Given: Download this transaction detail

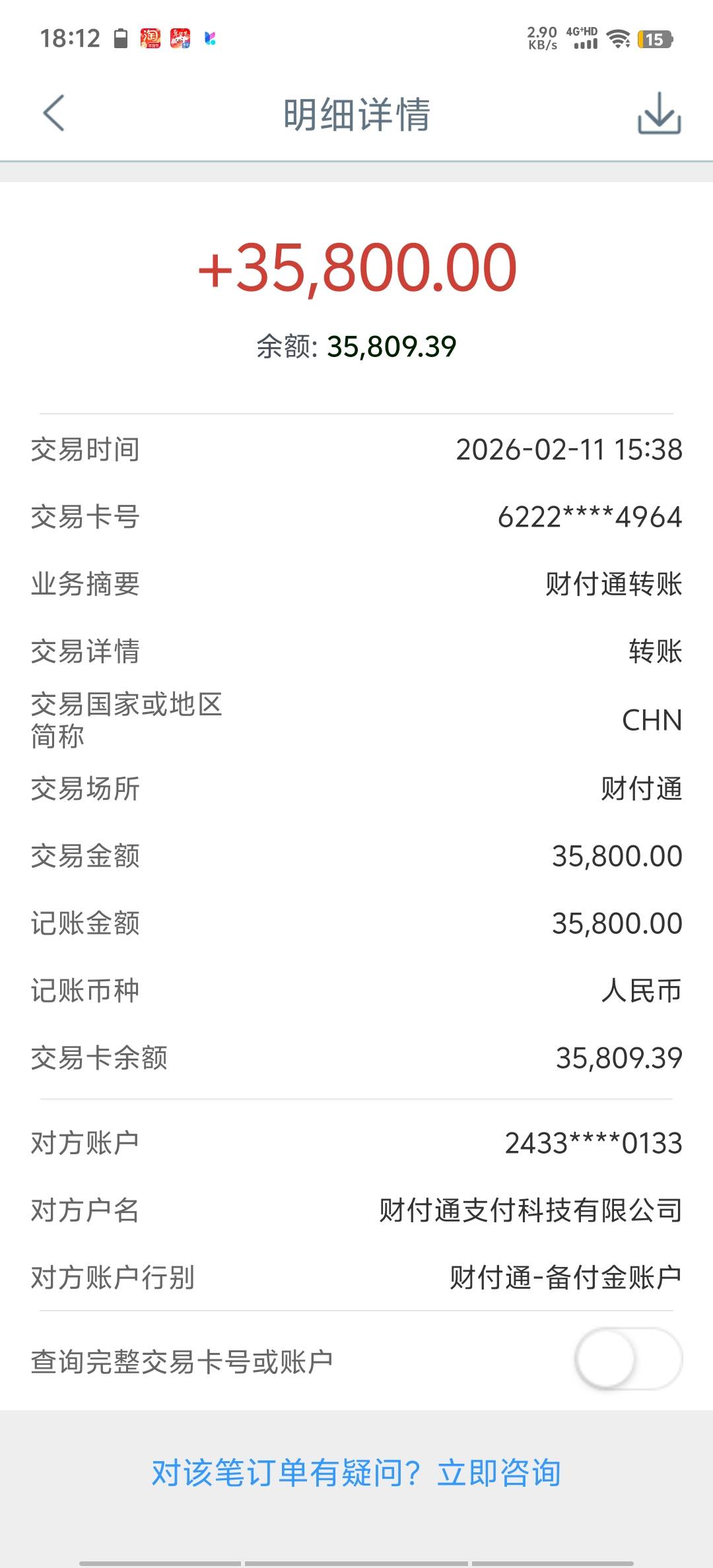Looking at the screenshot, I should pyautogui.click(x=659, y=114).
